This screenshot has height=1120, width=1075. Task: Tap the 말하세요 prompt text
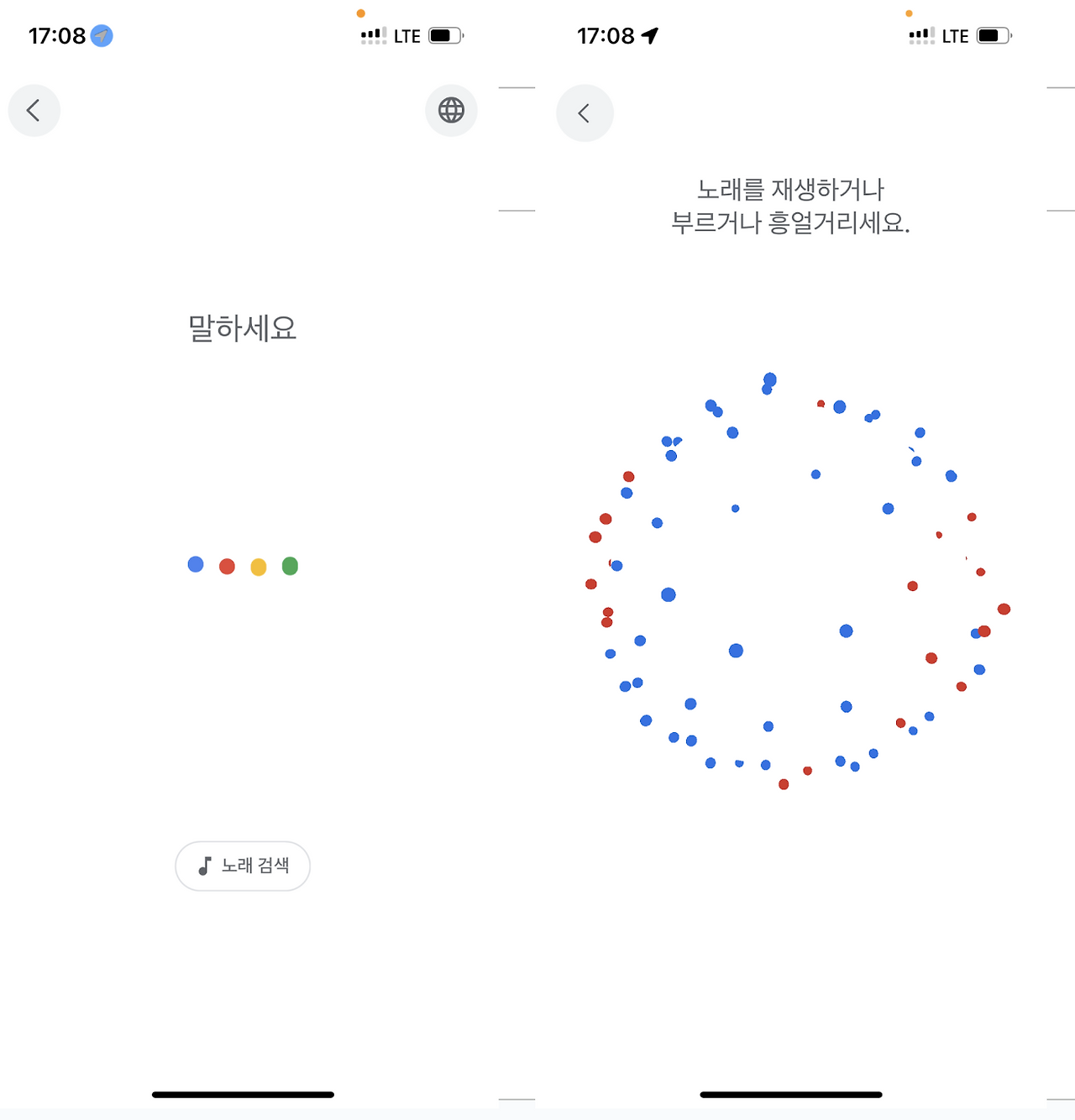click(x=242, y=328)
